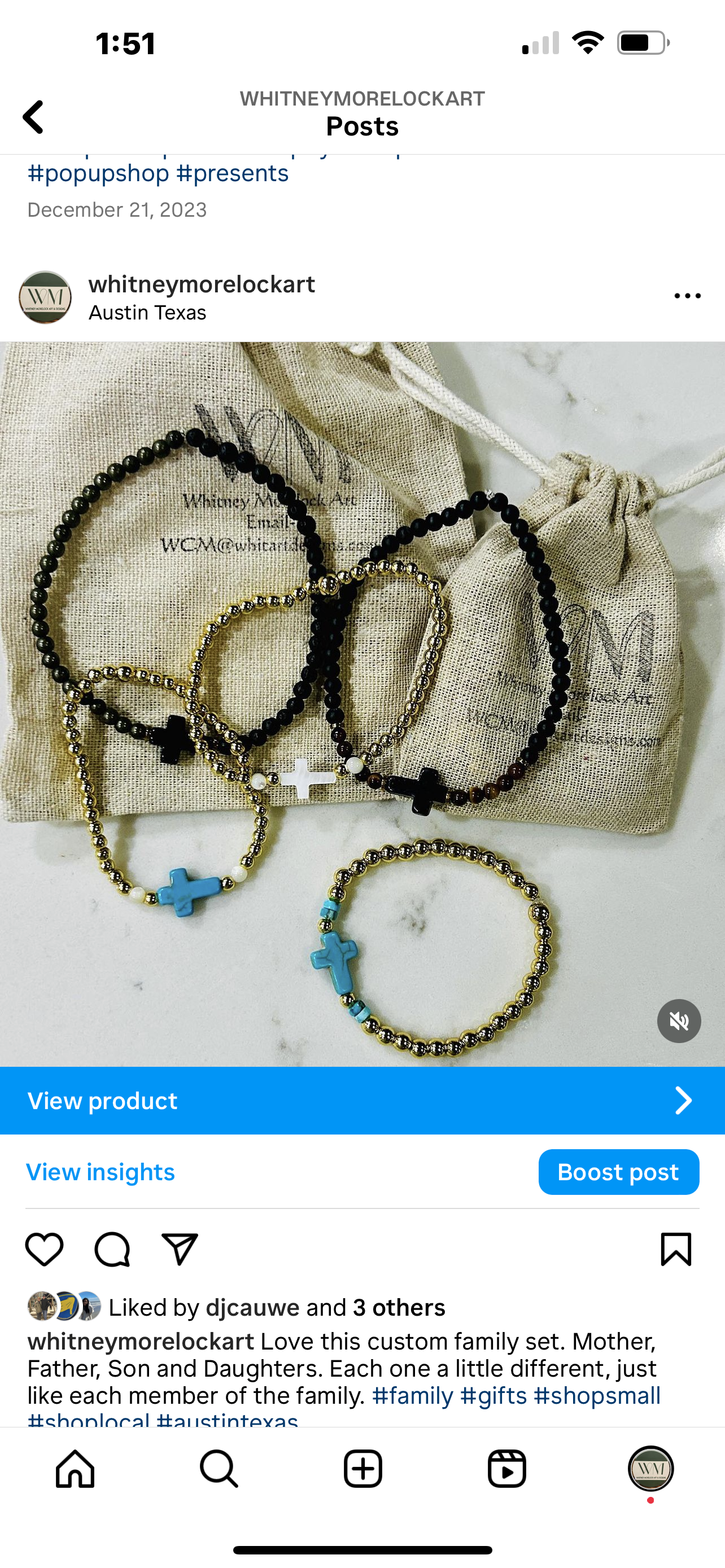Go to the Home feed tab

click(76, 1469)
